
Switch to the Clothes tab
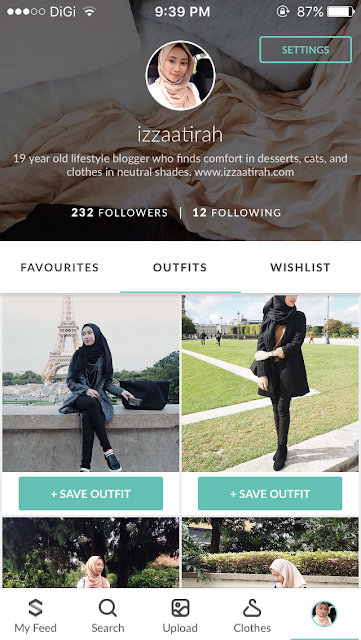[x=252, y=616]
